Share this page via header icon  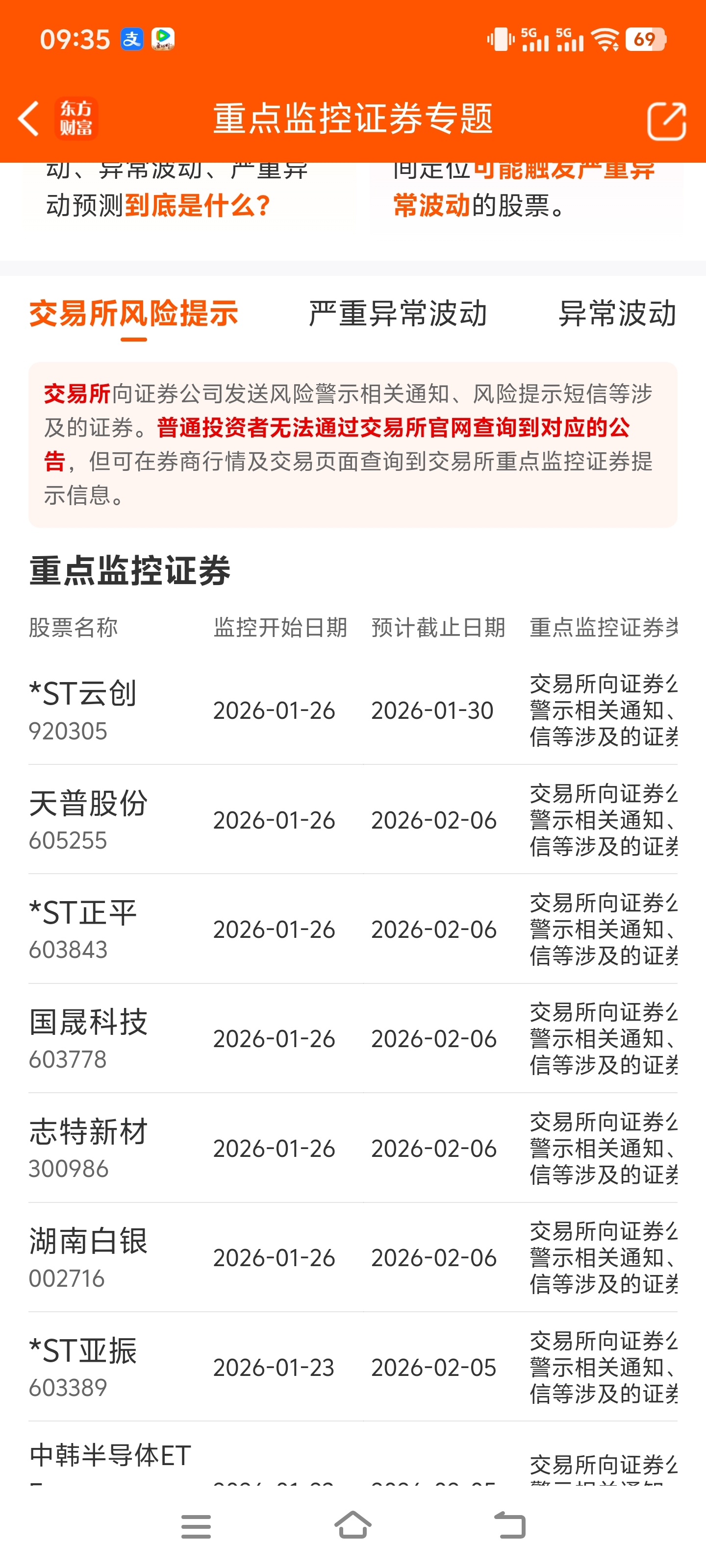coord(666,121)
